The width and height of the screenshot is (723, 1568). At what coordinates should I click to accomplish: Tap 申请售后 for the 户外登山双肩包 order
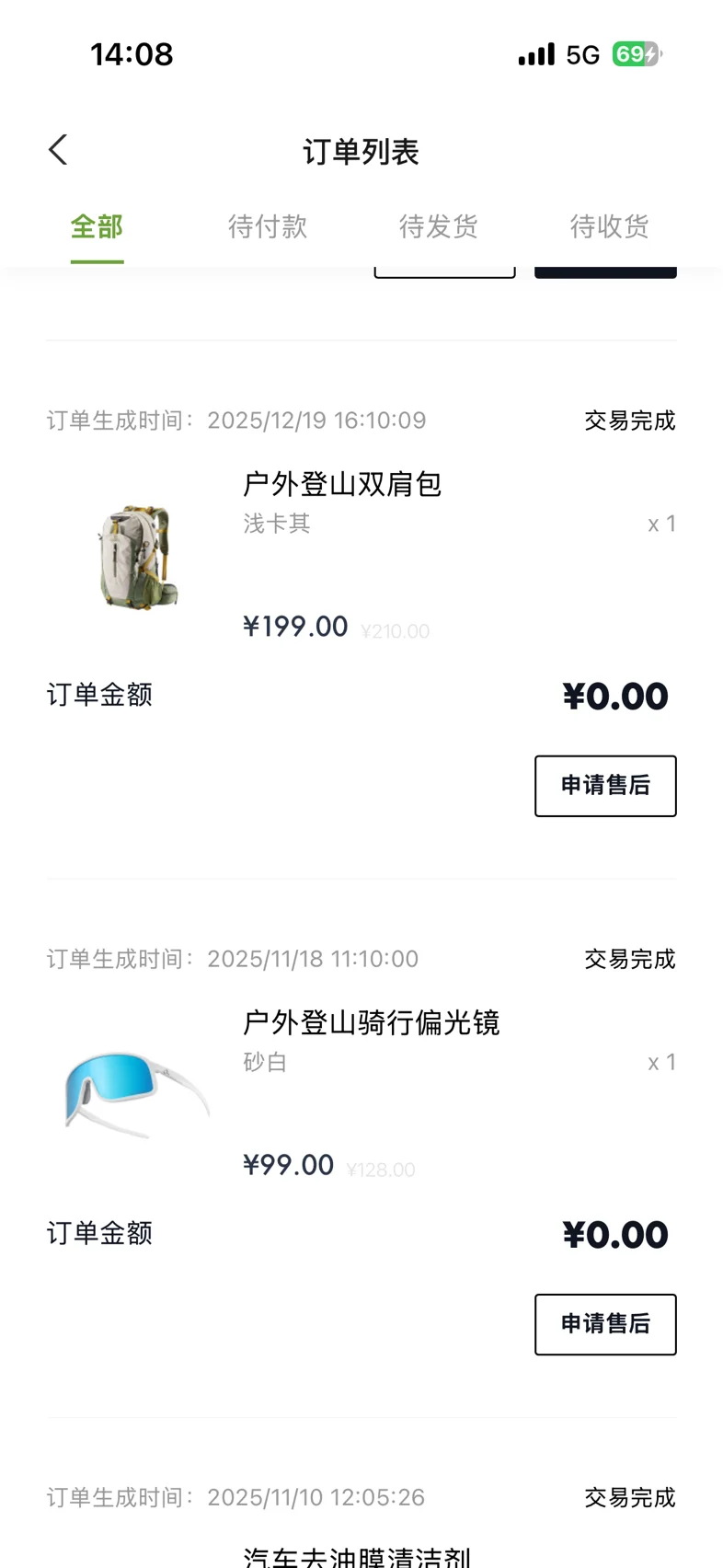point(605,786)
